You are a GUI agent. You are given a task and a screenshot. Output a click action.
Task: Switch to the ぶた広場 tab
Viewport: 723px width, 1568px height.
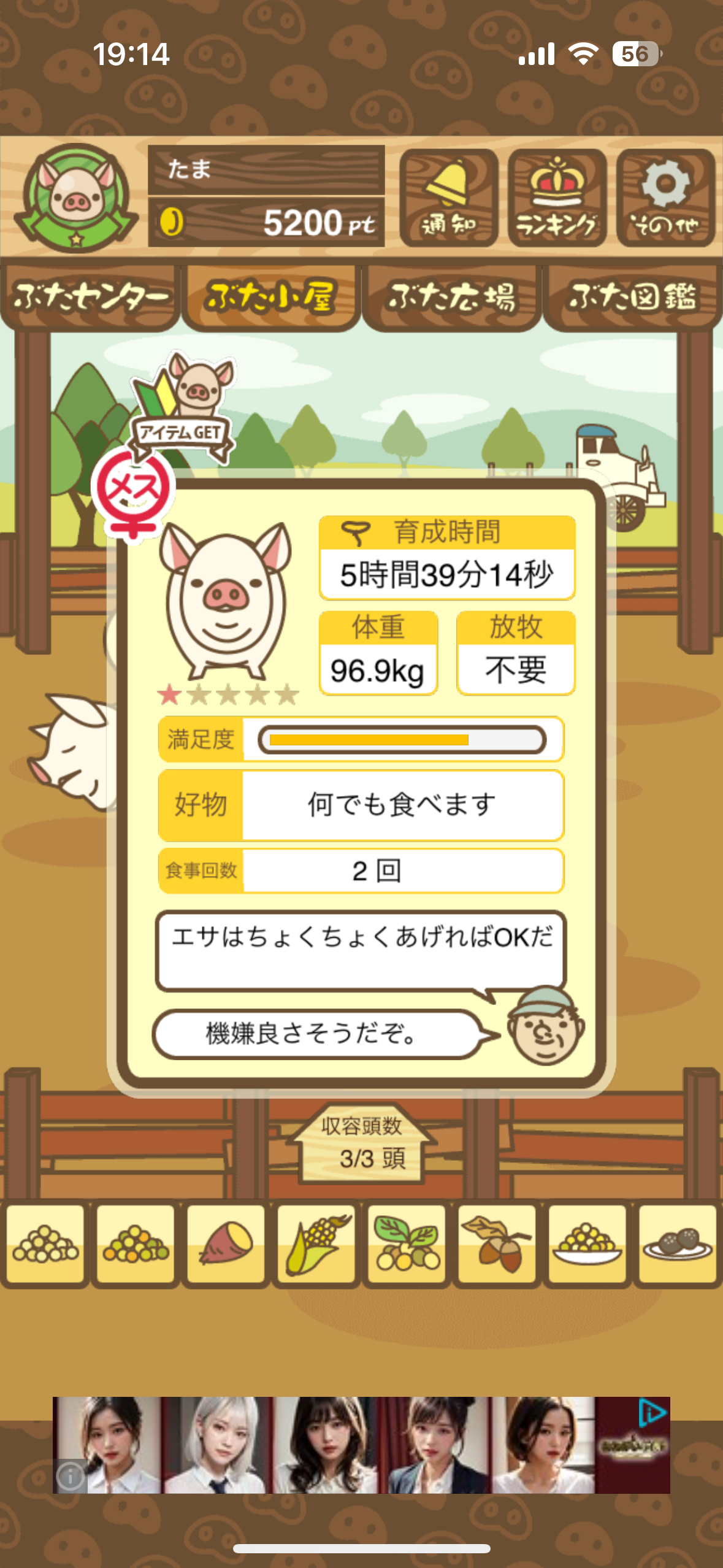[451, 297]
